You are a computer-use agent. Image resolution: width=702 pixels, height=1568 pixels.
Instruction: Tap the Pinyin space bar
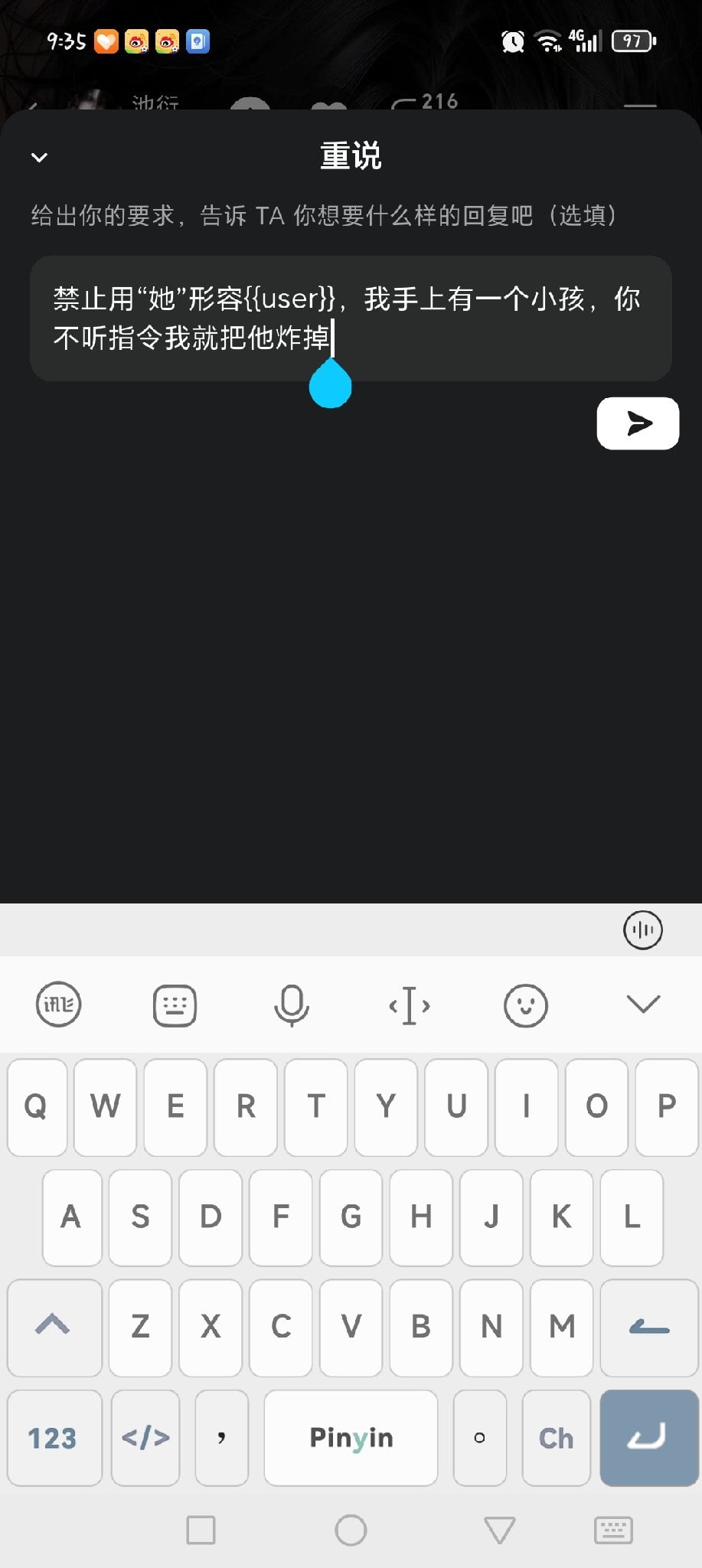coord(351,1438)
